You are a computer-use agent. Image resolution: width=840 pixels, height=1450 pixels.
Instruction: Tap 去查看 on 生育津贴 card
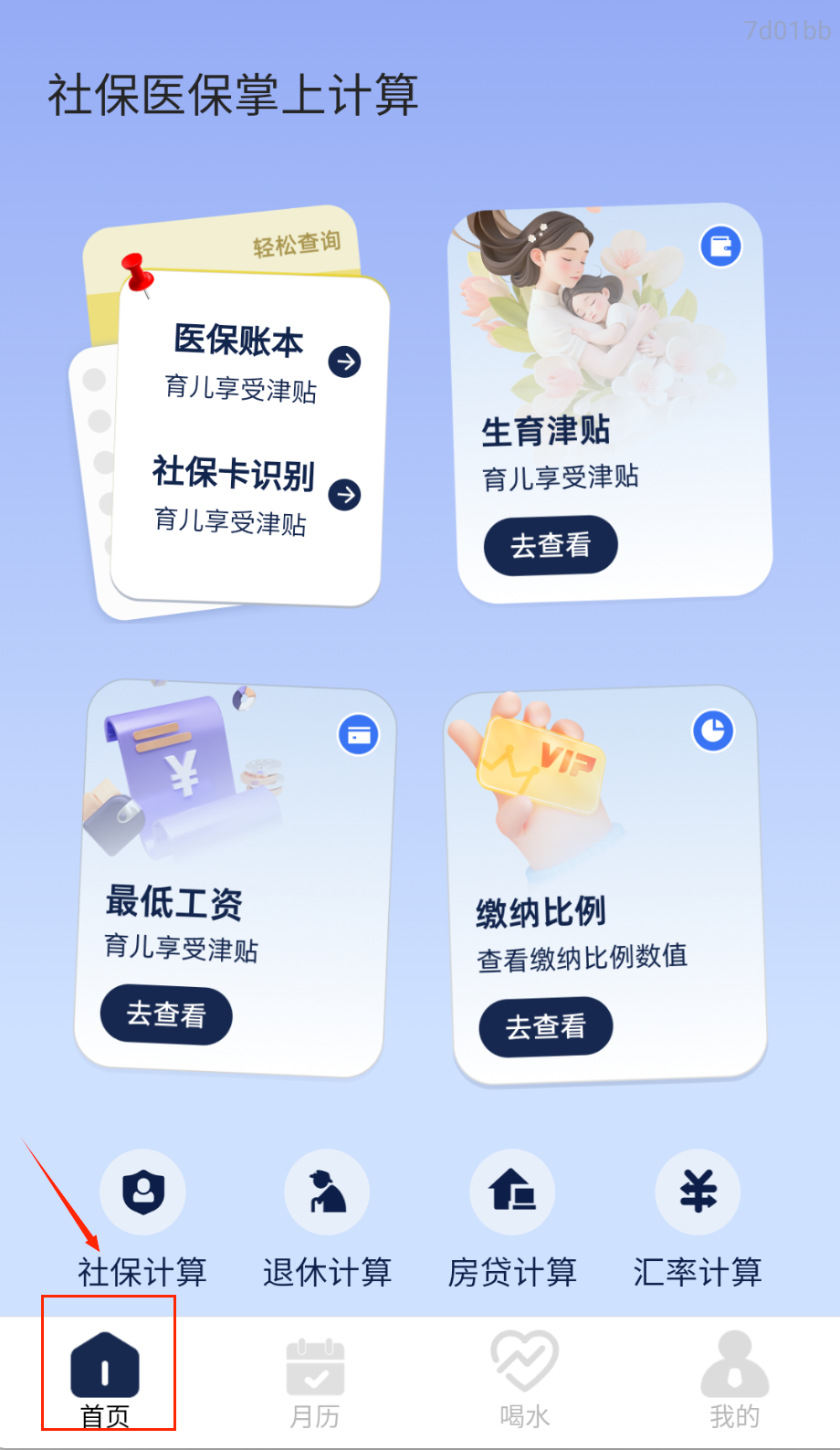click(x=551, y=546)
